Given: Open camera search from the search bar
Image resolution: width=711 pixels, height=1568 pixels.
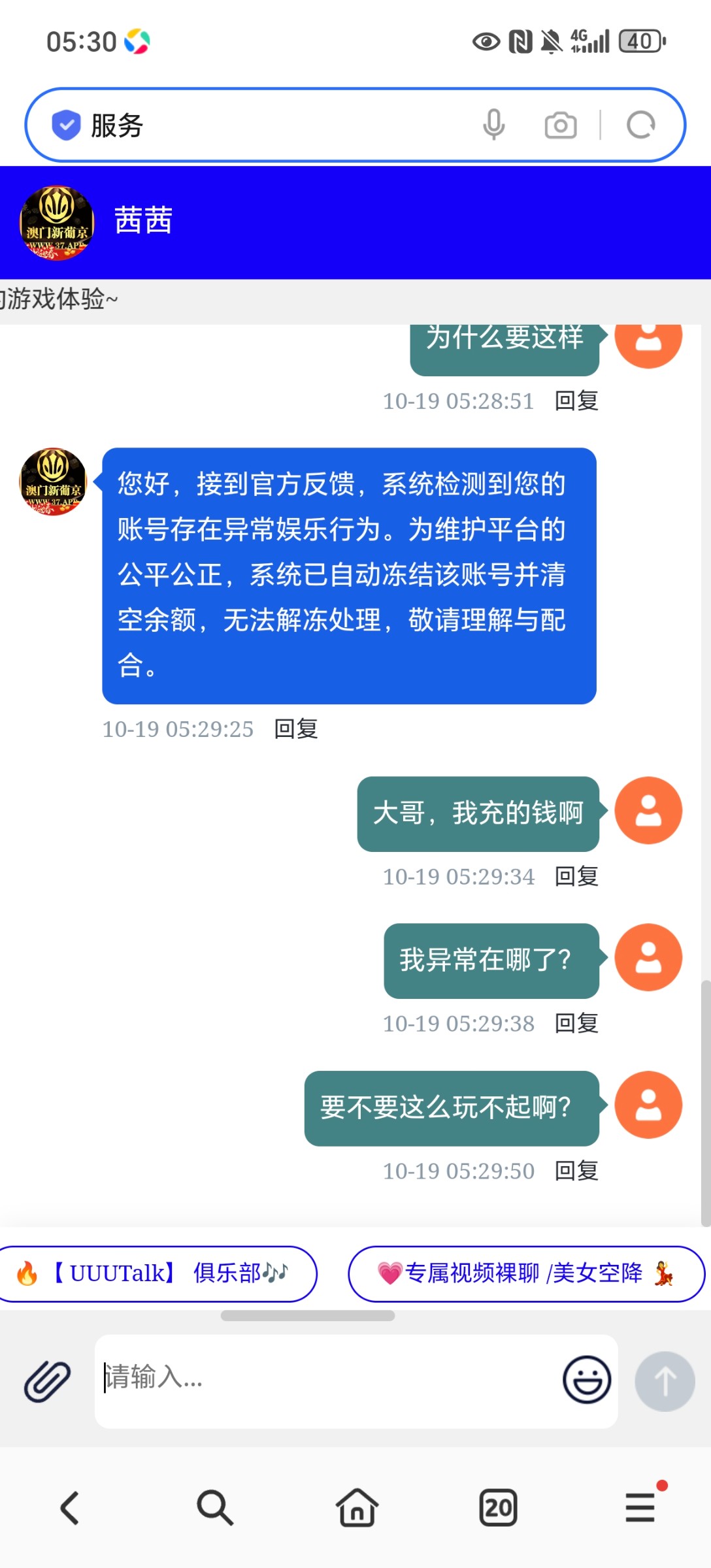Looking at the screenshot, I should 559,124.
